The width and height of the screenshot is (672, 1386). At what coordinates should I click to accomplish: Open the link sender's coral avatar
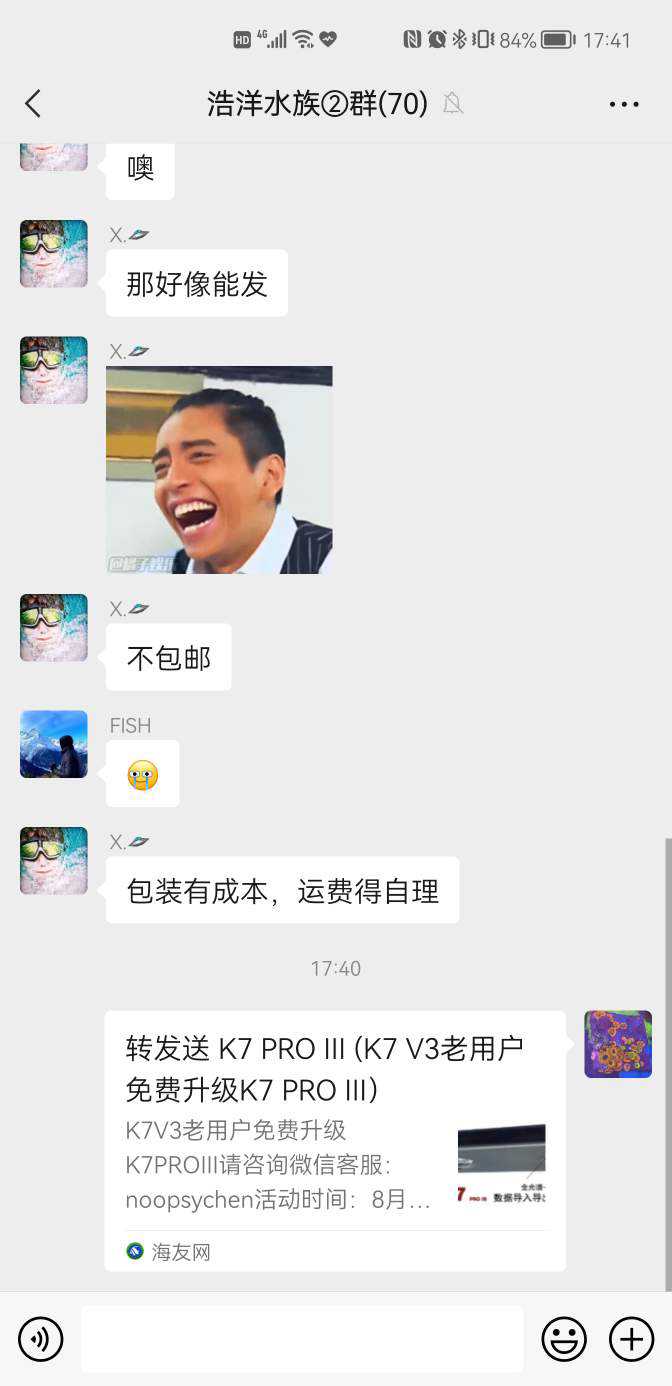pos(618,1044)
